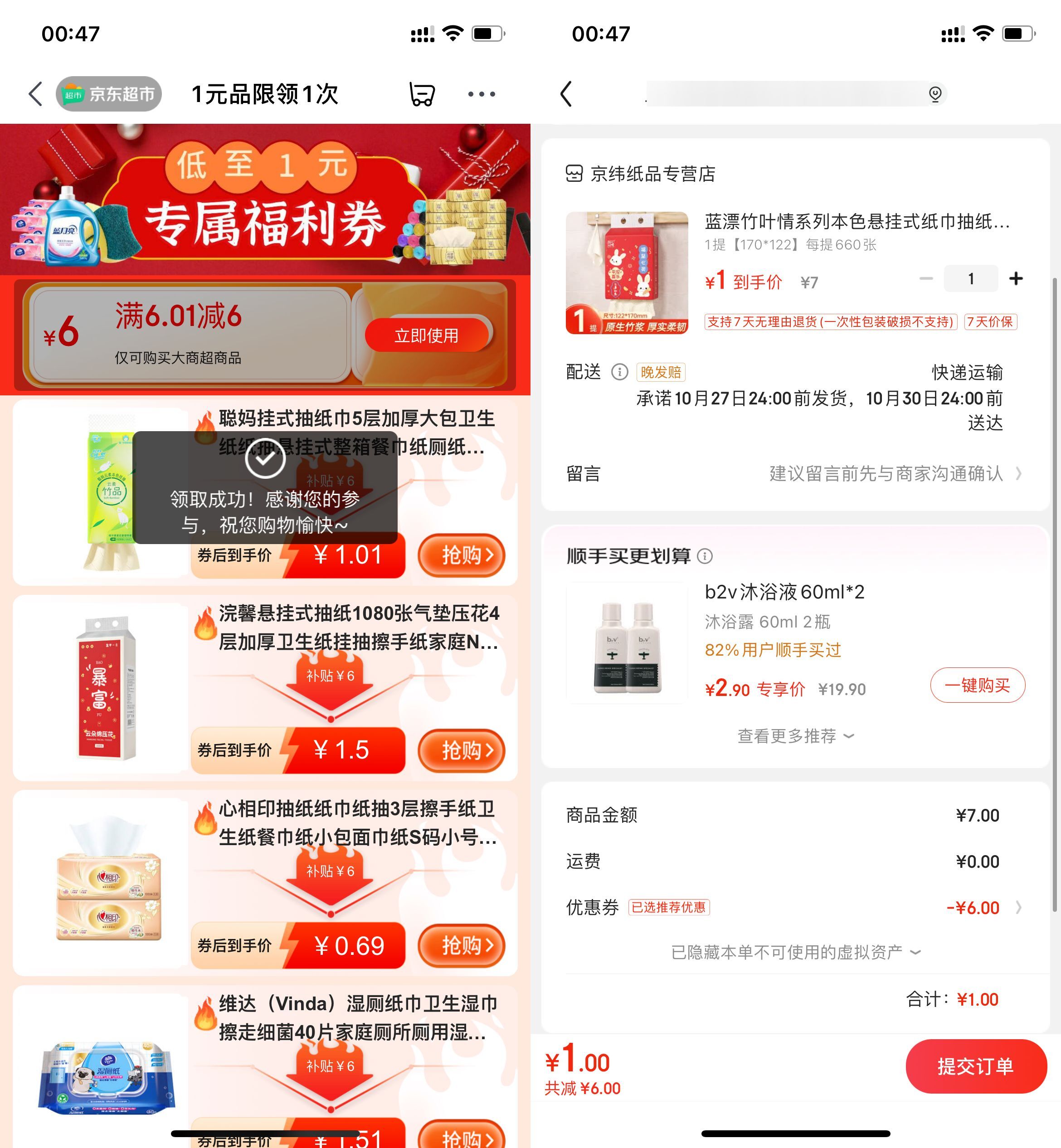Open the three-dot overflow menu
This screenshot has height=1148, width=1061.
coord(481,93)
